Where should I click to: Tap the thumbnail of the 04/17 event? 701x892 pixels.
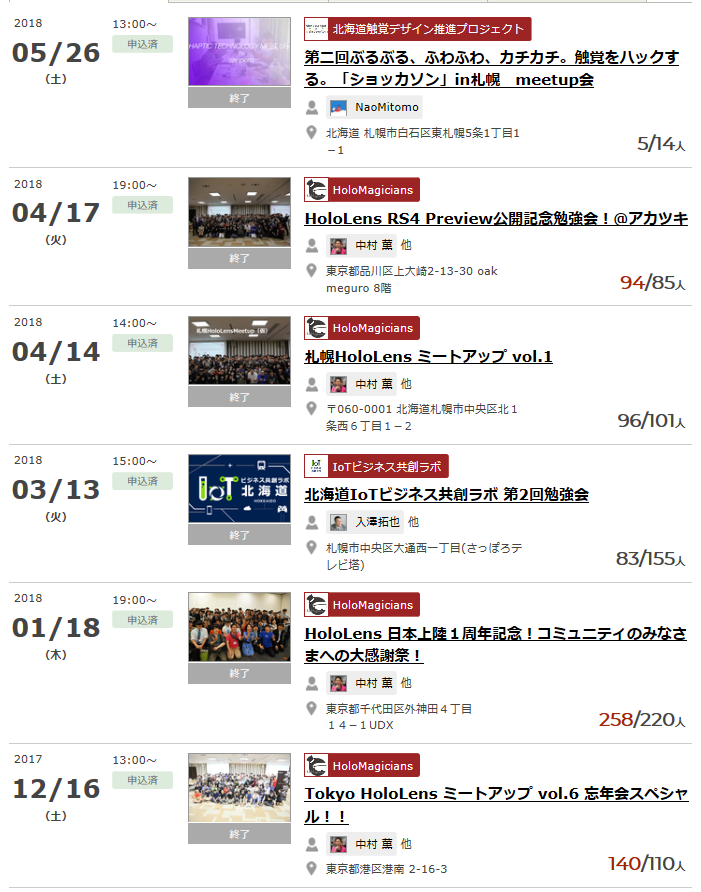point(239,212)
